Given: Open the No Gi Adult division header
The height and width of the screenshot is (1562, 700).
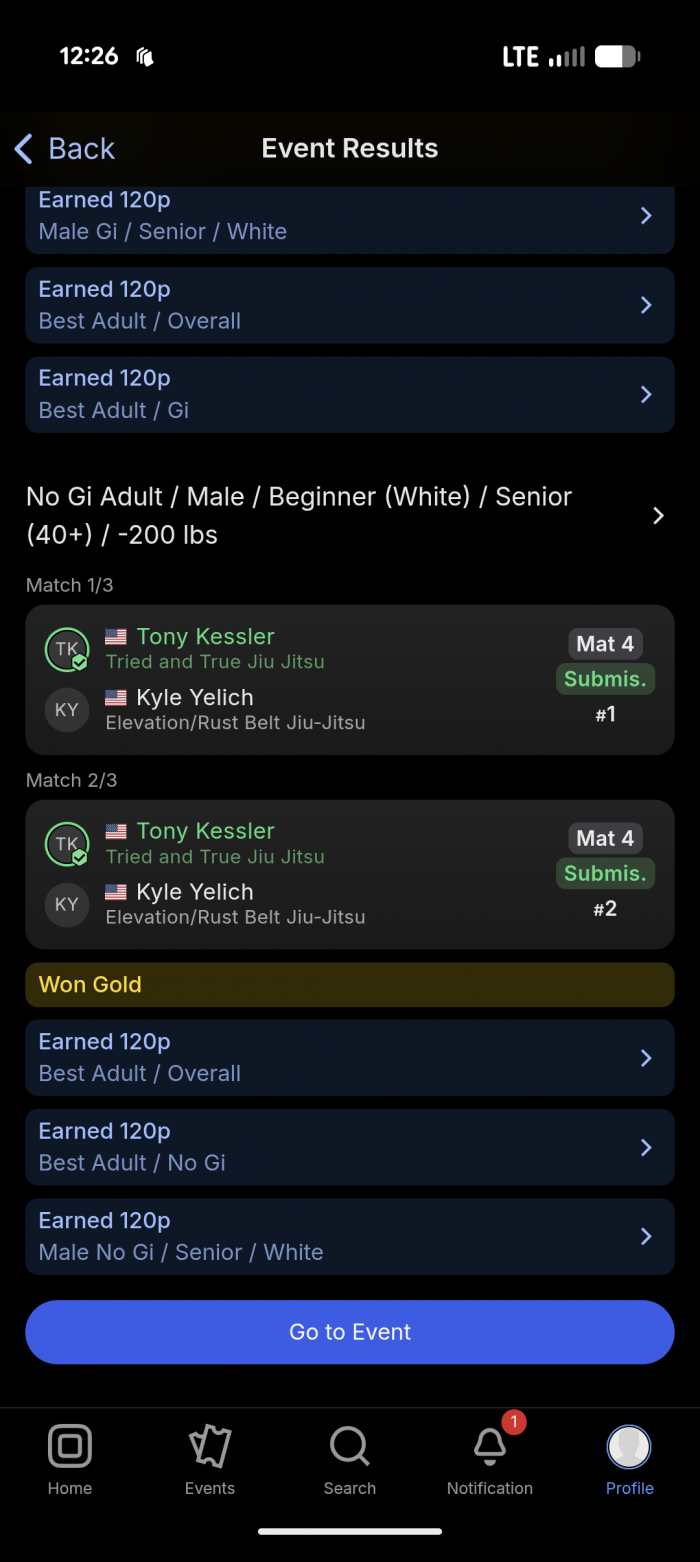Looking at the screenshot, I should (x=349, y=515).
